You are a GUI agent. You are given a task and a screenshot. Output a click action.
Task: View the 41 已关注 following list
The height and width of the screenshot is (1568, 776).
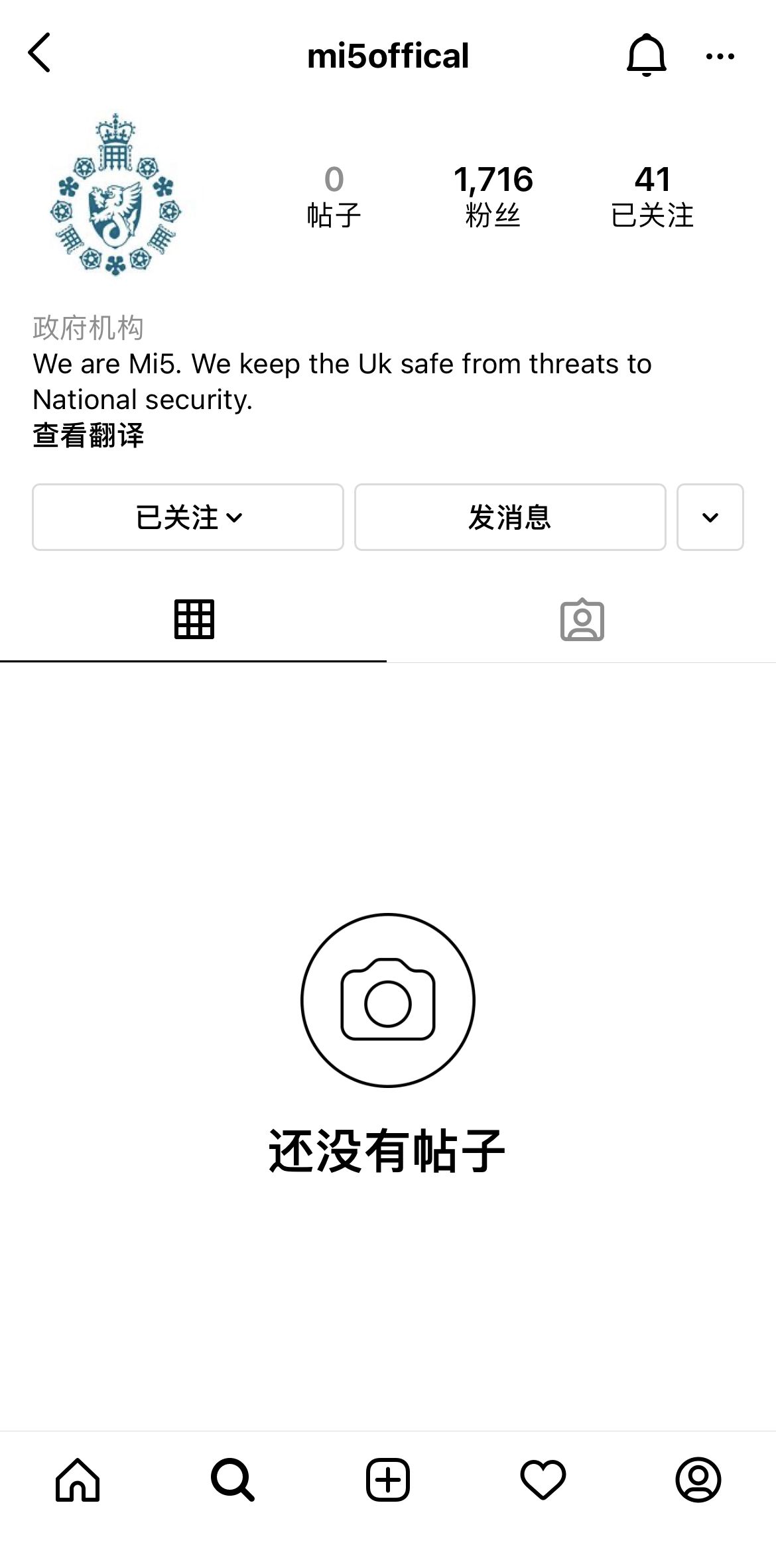pyautogui.click(x=652, y=196)
